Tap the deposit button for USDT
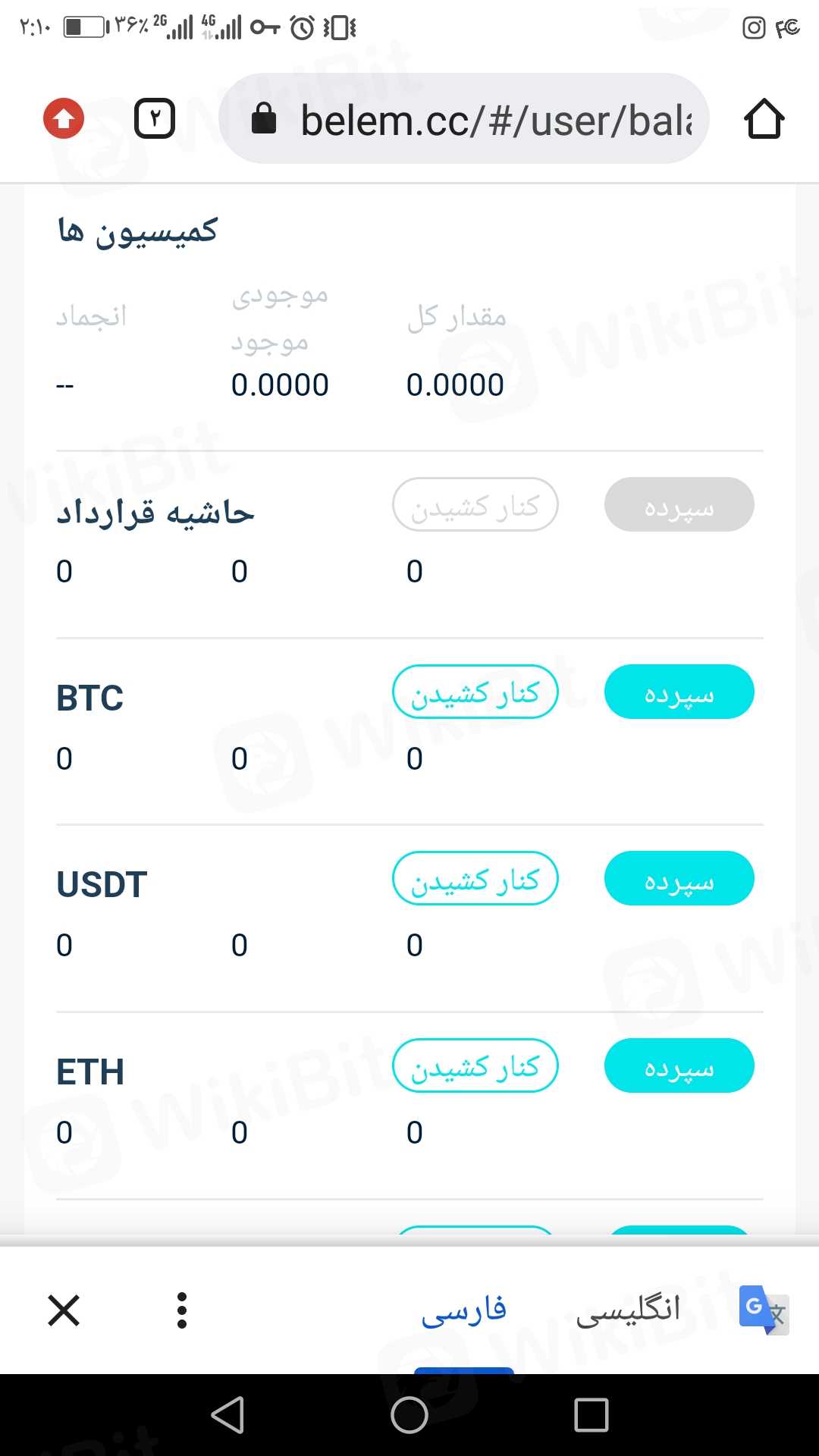The height and width of the screenshot is (1456, 819). pos(679,878)
